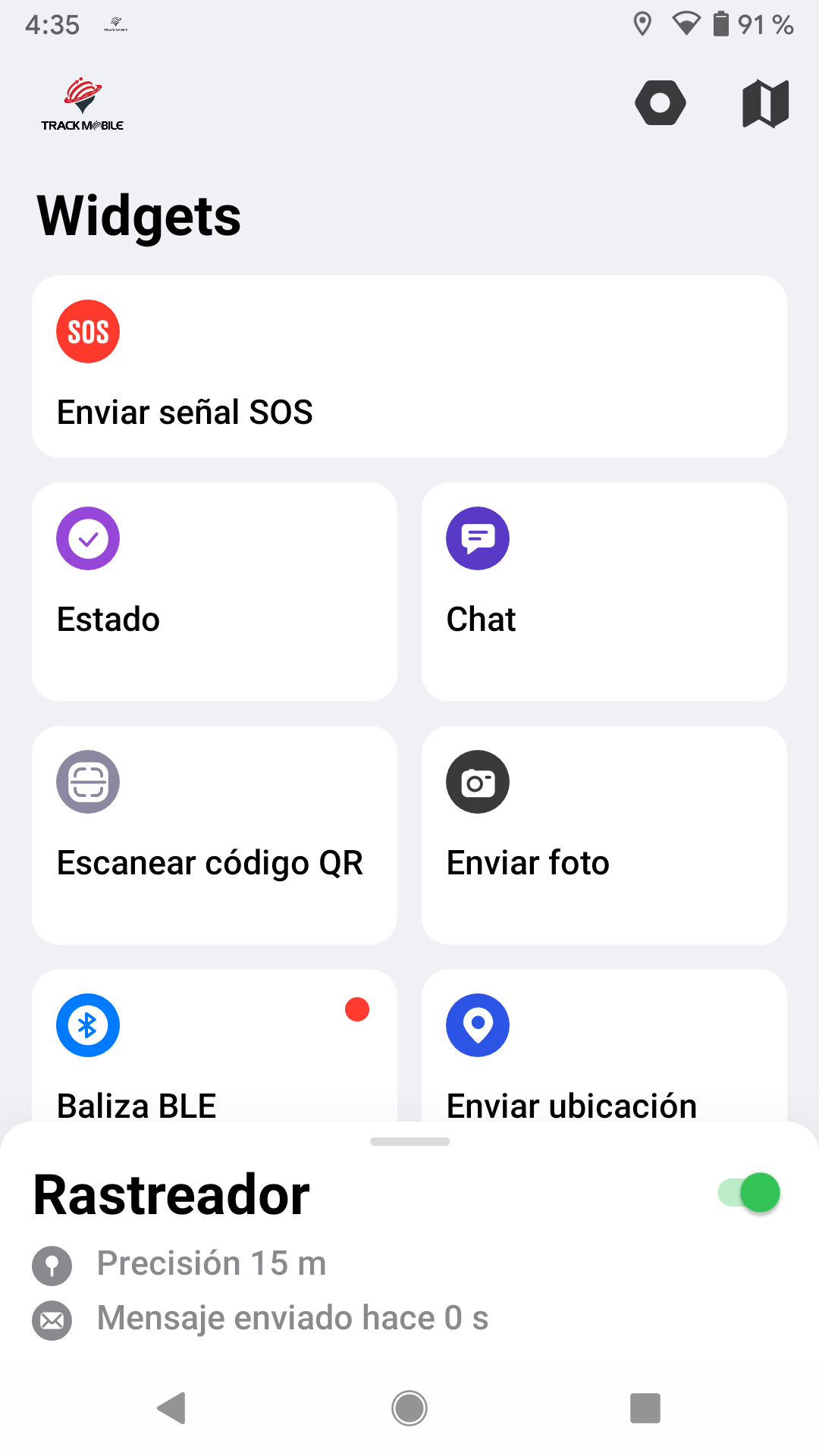Screen dimensions: 819x1456
Task: Go to the system home screen
Action: [x=409, y=1408]
